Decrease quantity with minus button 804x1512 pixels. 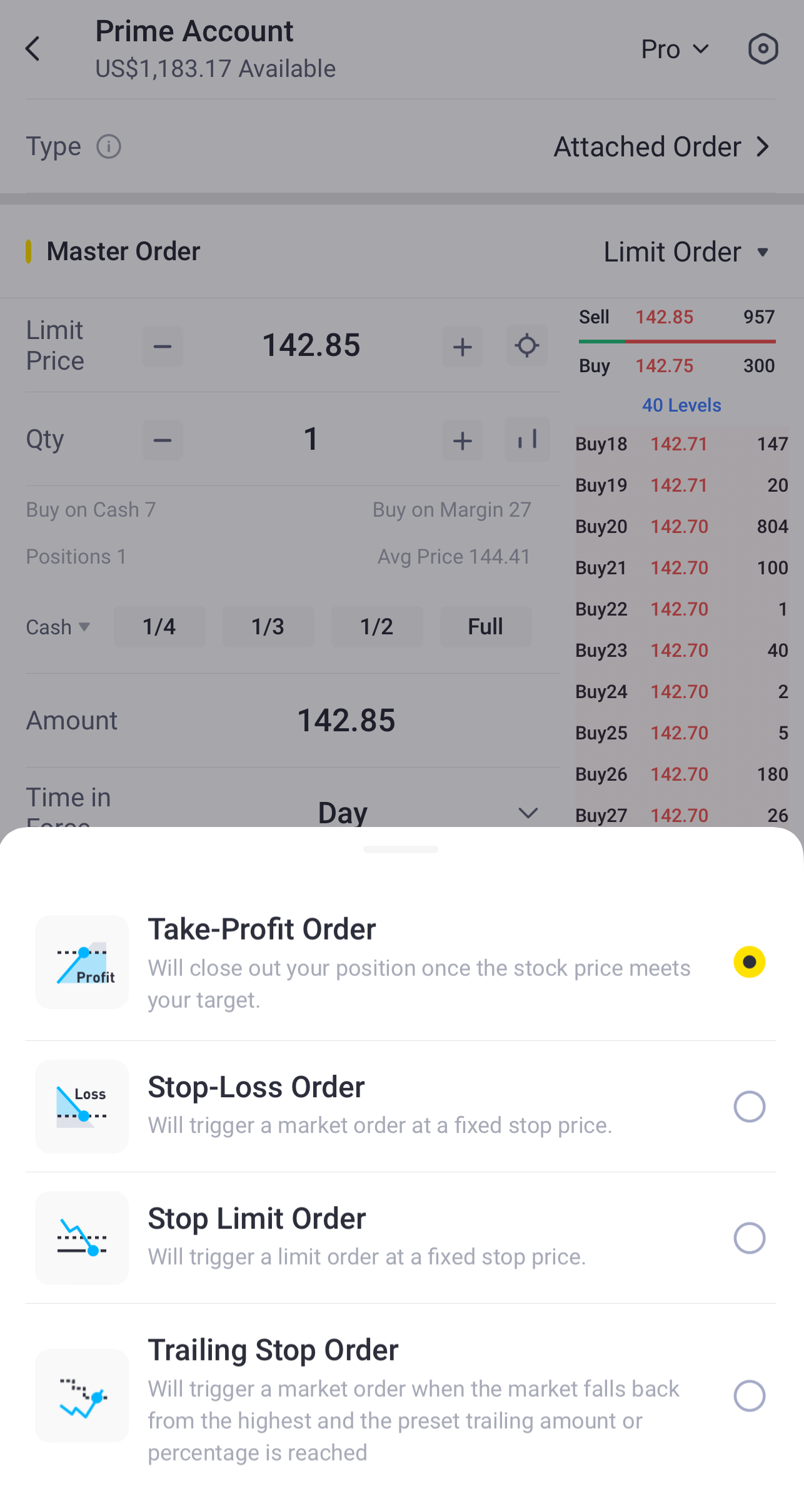(163, 440)
